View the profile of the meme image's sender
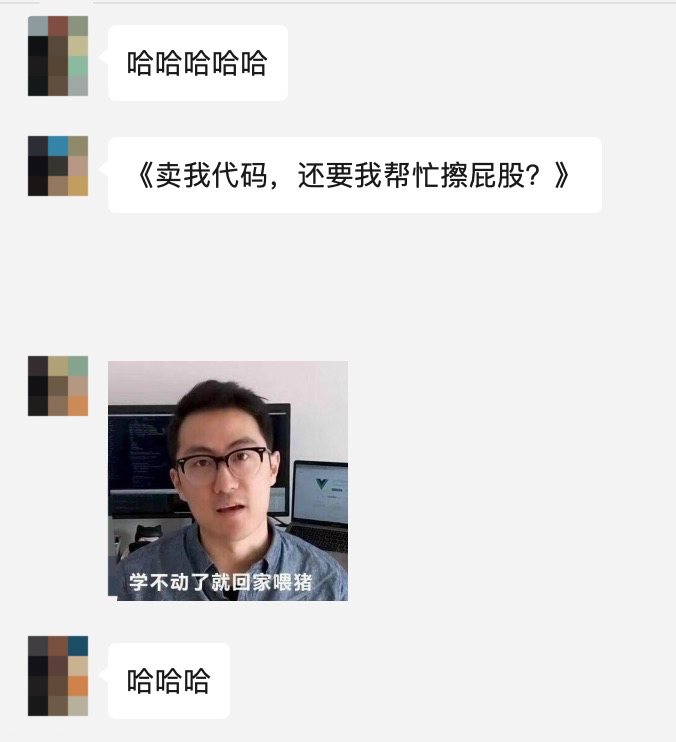Screen dimensions: 676x742 tap(58, 385)
